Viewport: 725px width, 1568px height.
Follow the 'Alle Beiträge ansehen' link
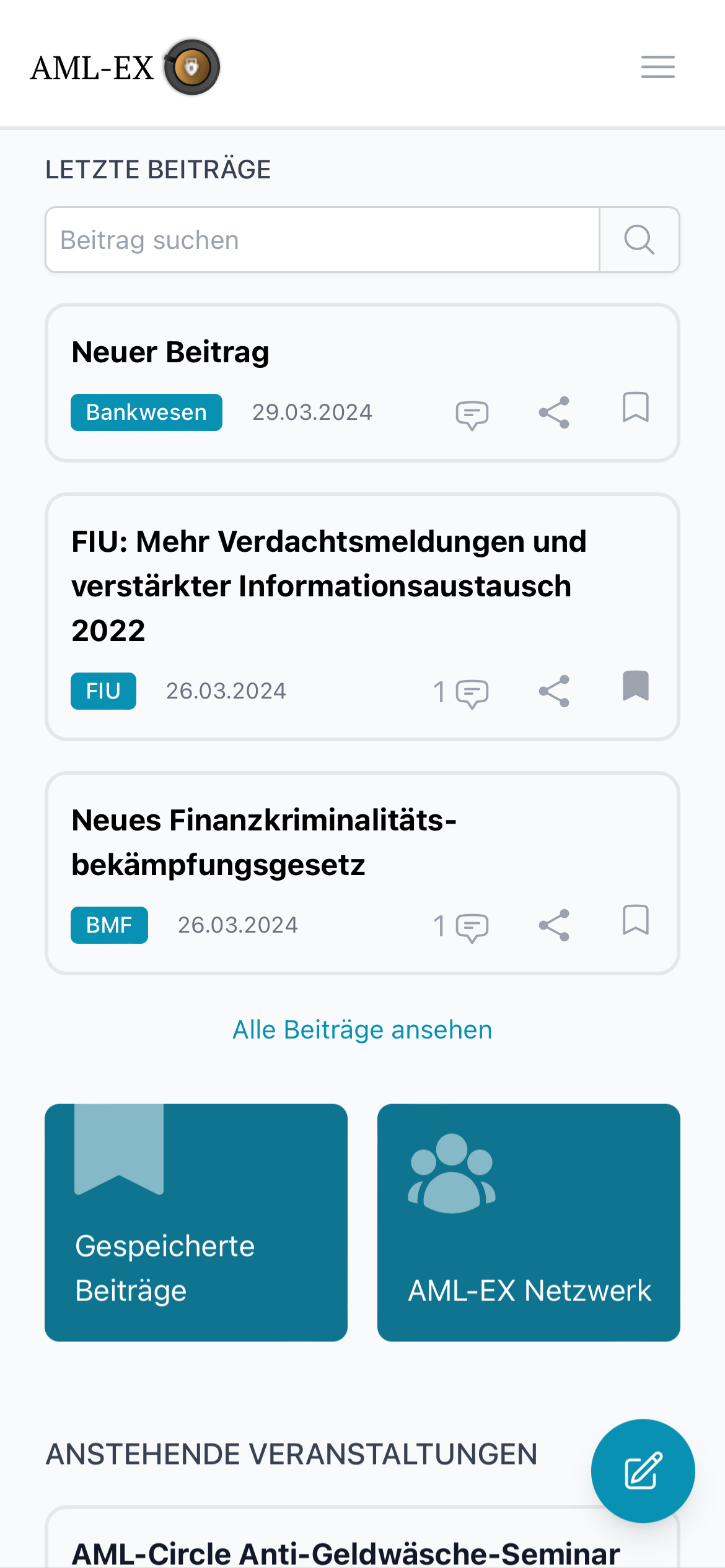tap(362, 1030)
